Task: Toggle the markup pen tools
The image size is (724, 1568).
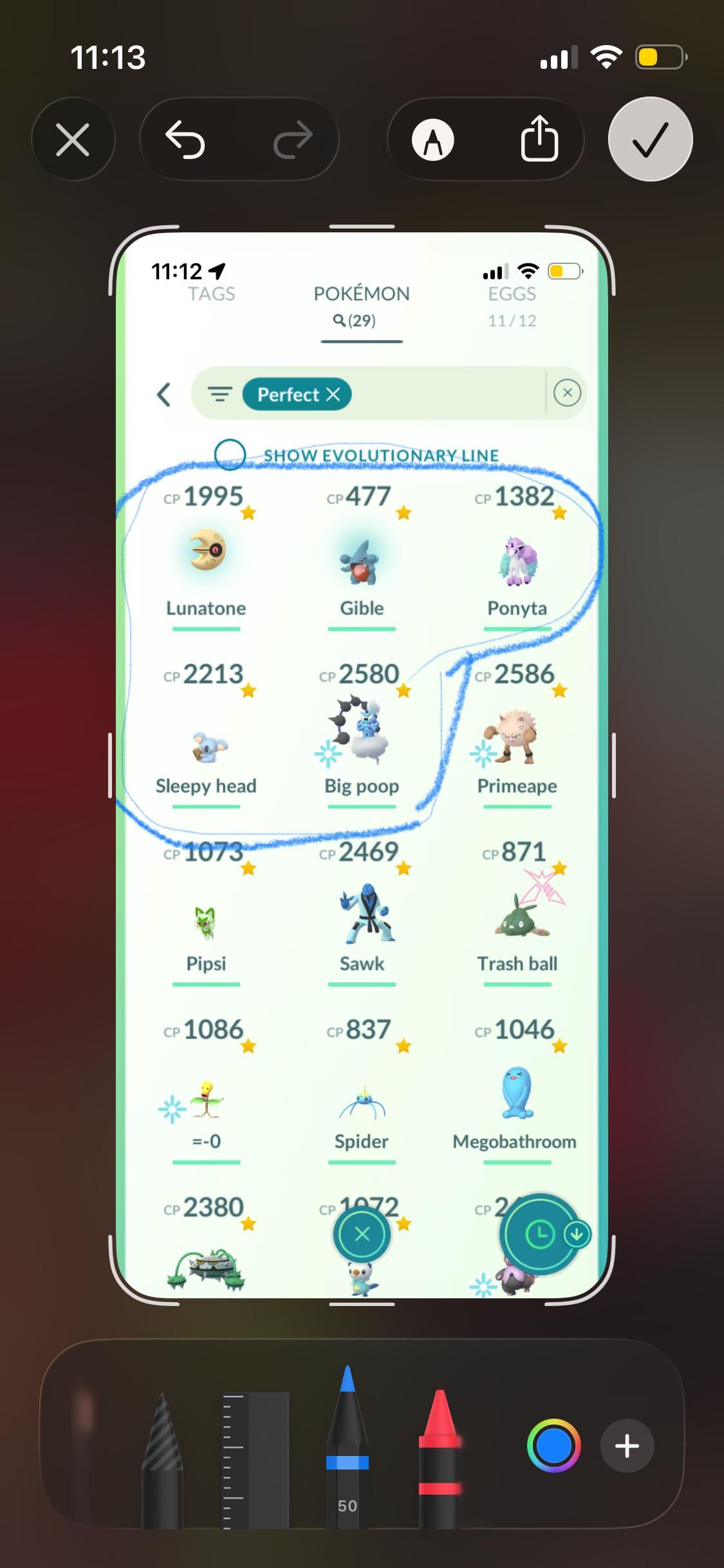Action: 432,140
